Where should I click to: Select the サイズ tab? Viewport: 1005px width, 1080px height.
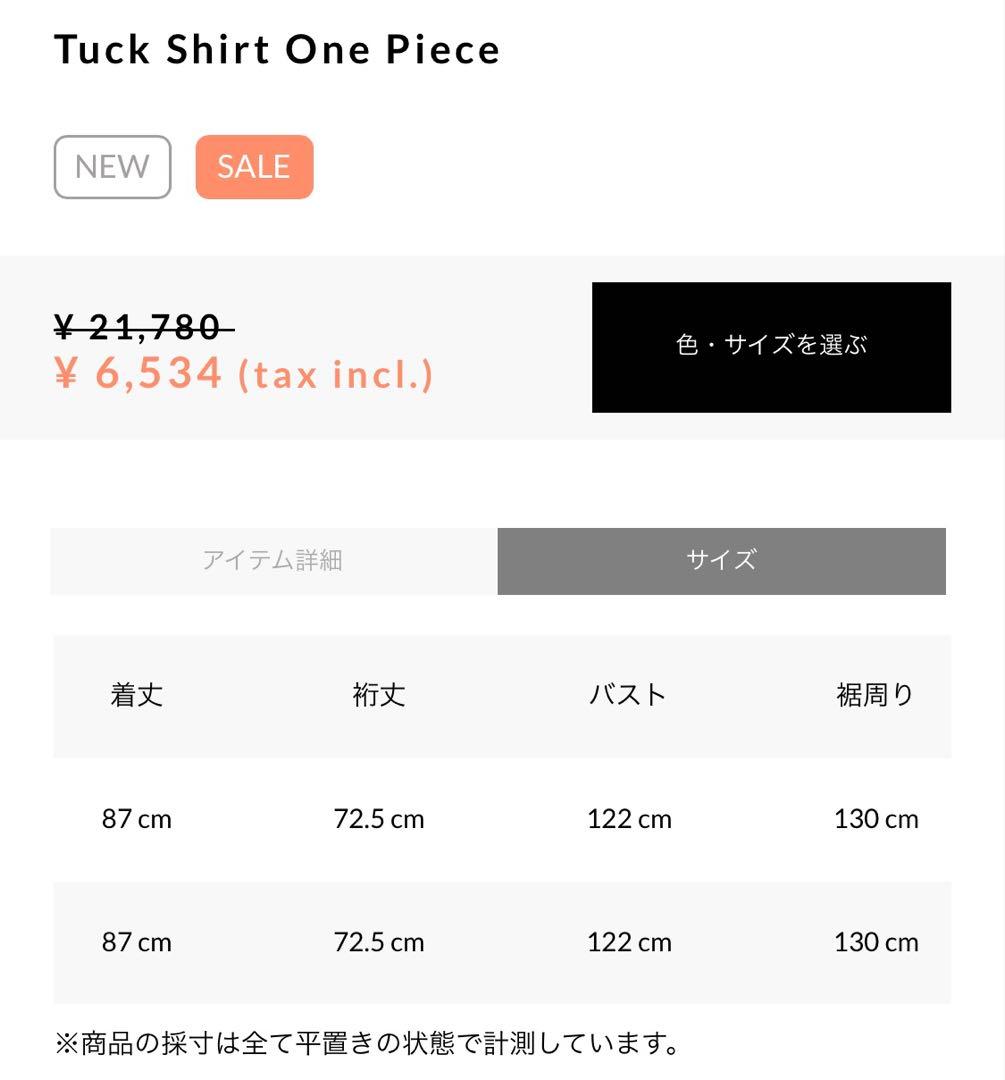[x=721, y=561]
